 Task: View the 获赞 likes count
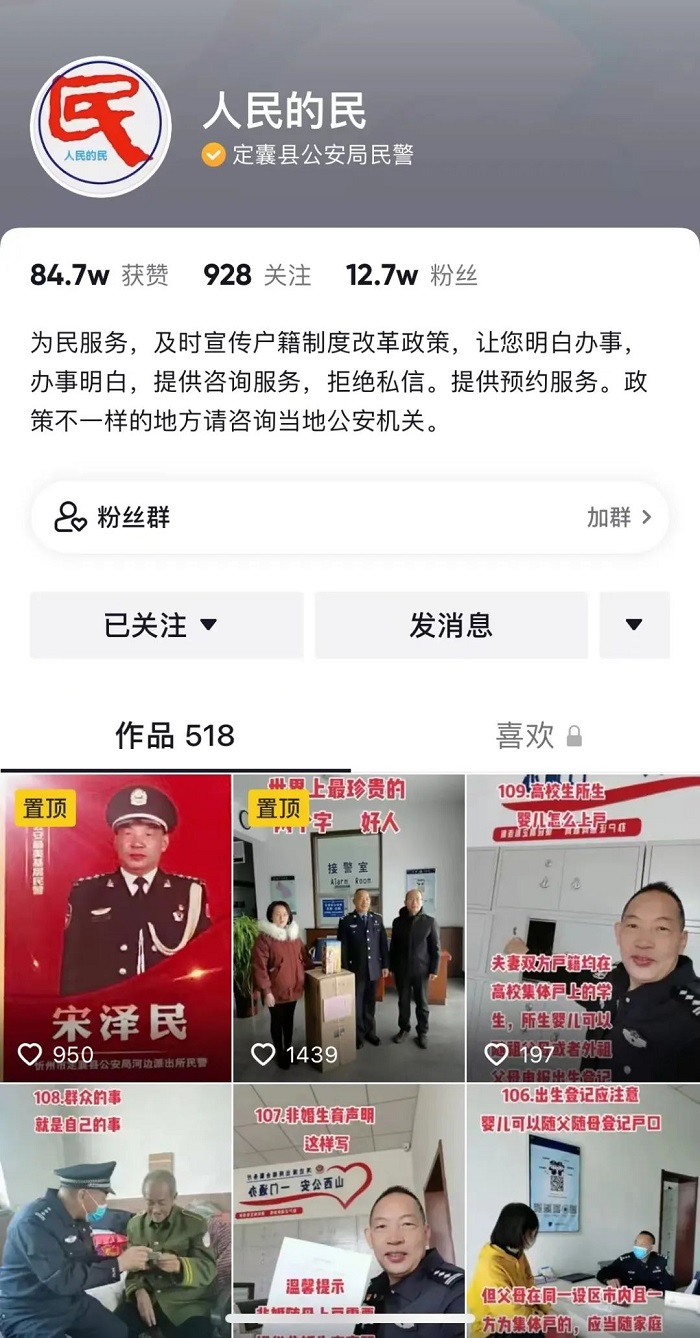coord(99,275)
